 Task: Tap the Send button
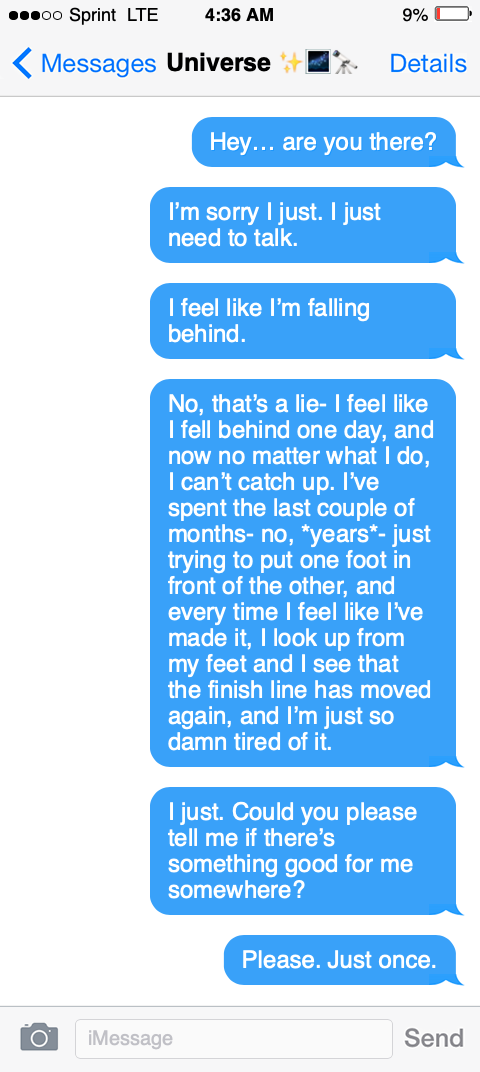point(434,1038)
